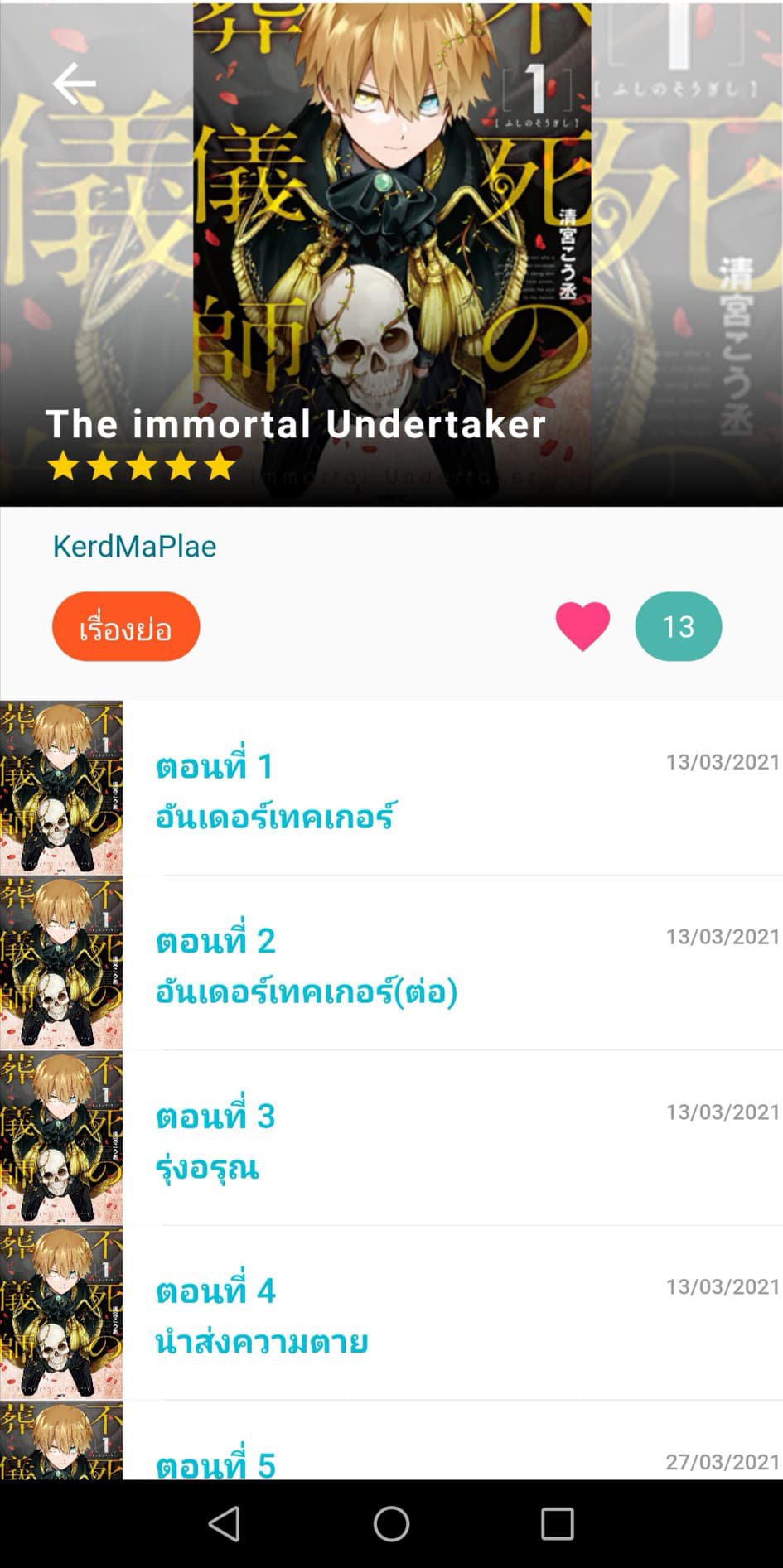Open the เรื่องย่อ synopsis button
Image resolution: width=783 pixels, height=1568 pixels.
(126, 626)
